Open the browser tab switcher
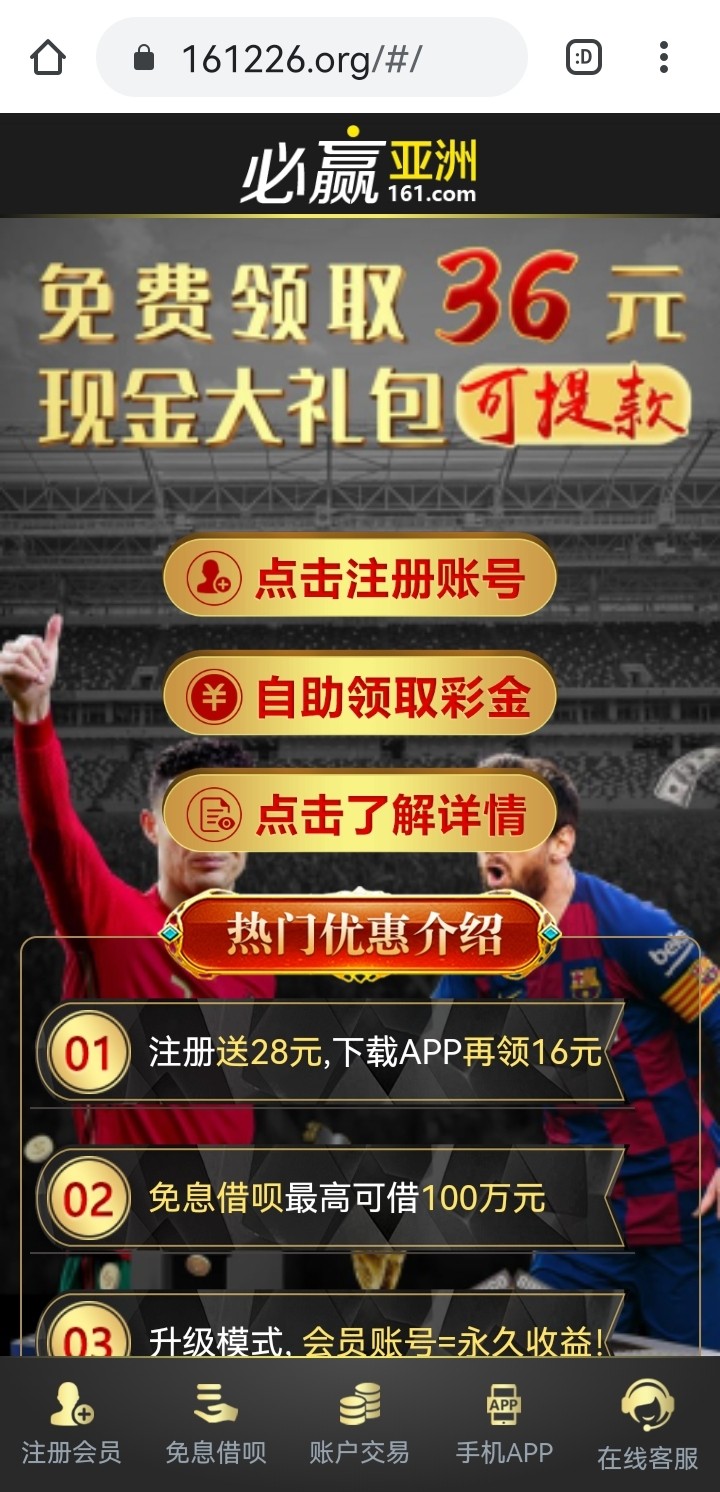The height and width of the screenshot is (1492, 720). tap(584, 58)
